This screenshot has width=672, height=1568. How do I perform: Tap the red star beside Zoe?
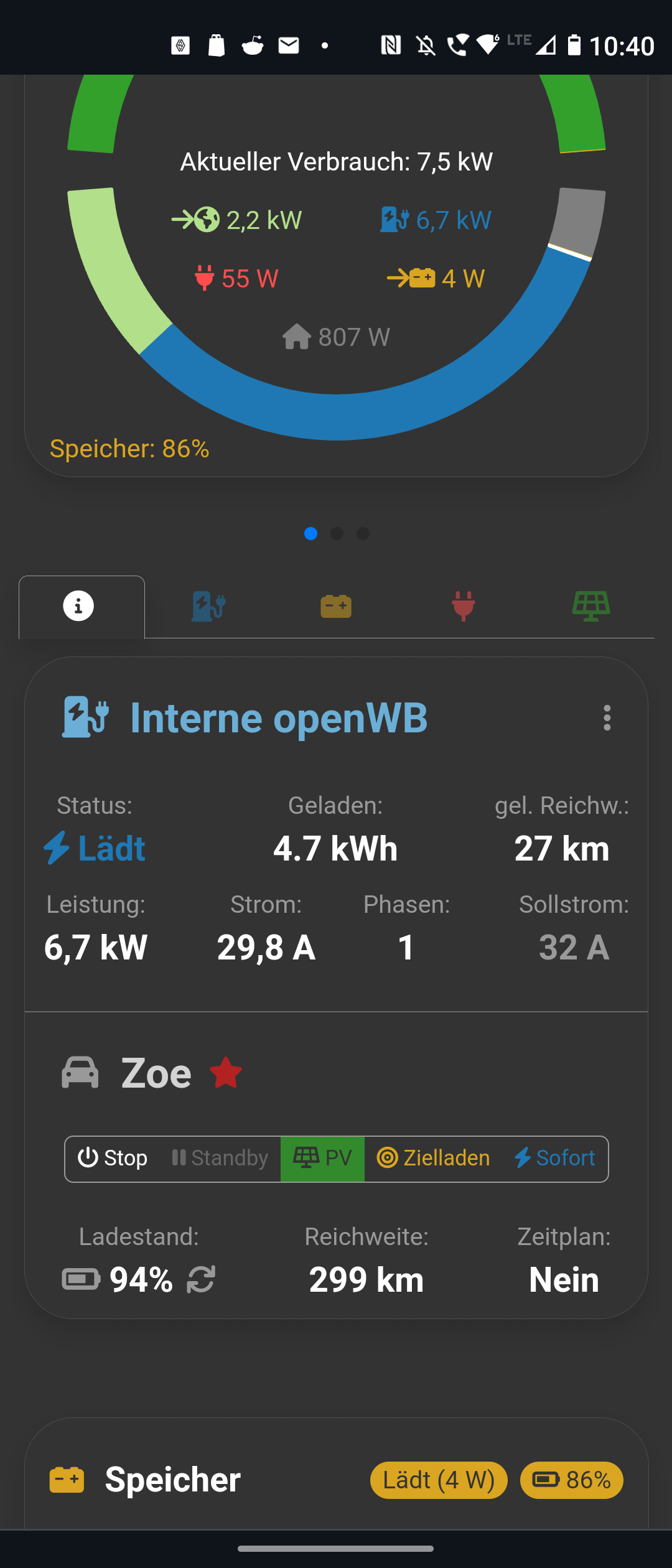[225, 1073]
